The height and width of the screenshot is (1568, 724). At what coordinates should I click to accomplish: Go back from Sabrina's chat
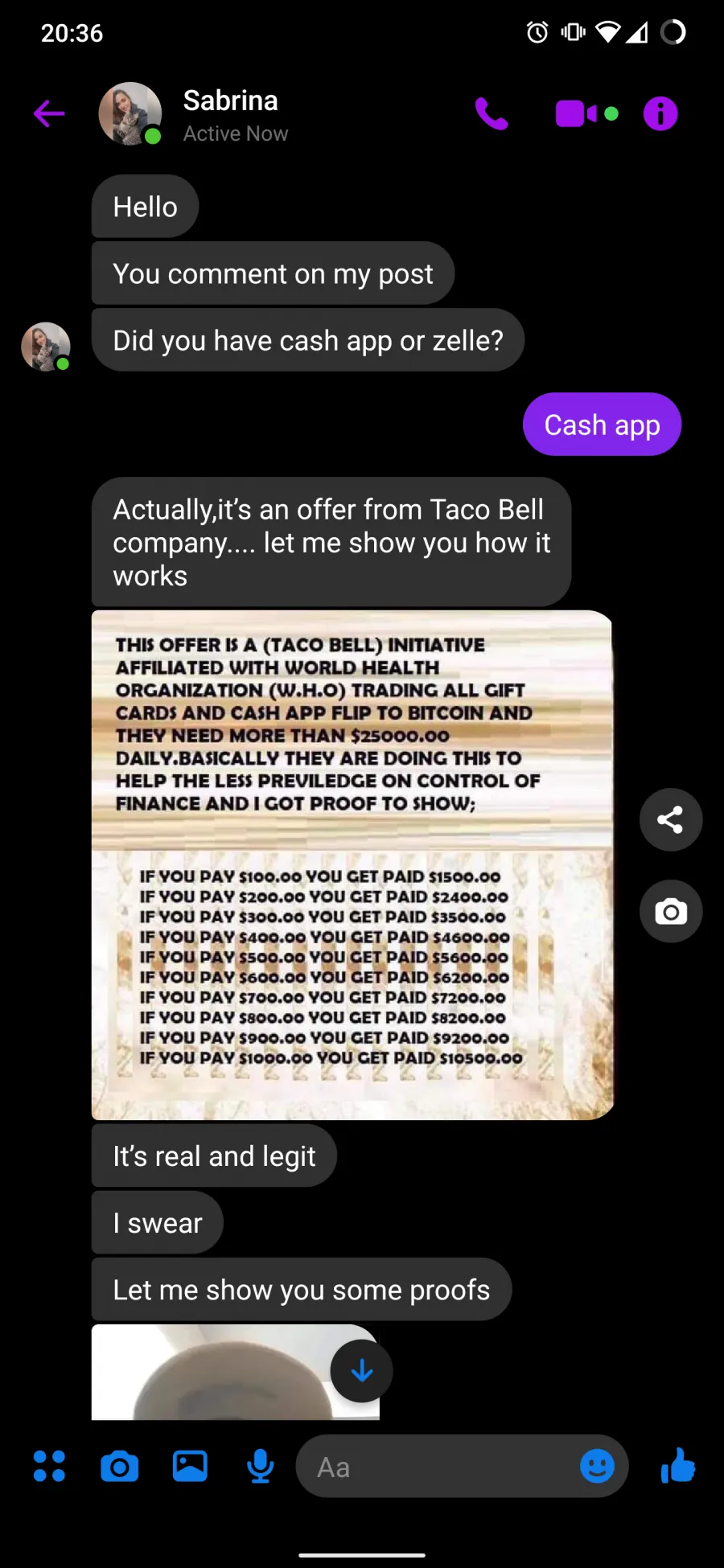tap(49, 113)
